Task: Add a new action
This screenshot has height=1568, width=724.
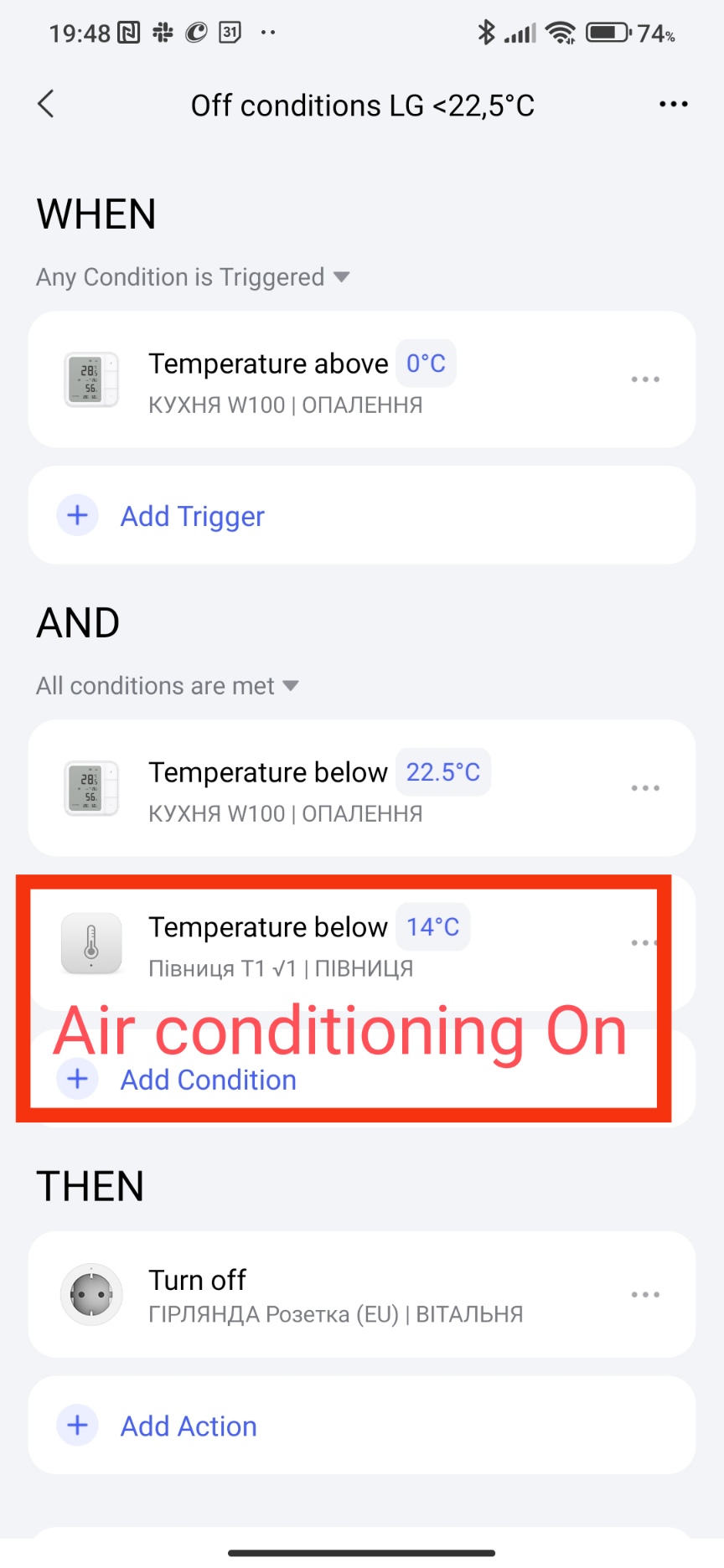Action: point(189,1426)
